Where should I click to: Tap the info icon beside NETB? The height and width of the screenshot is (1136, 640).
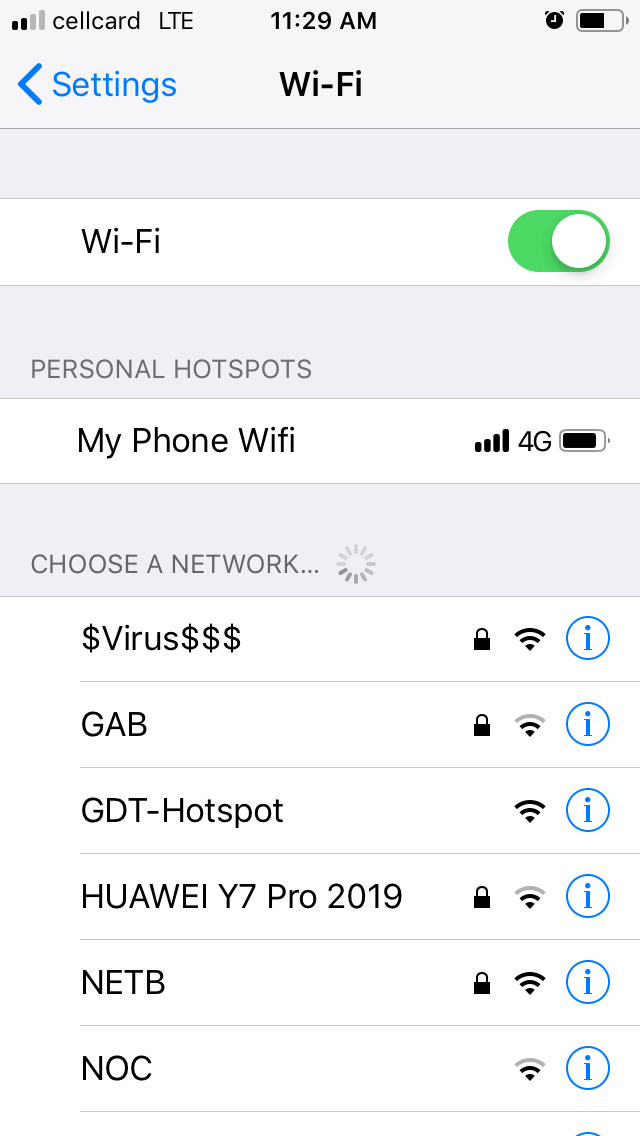click(588, 983)
